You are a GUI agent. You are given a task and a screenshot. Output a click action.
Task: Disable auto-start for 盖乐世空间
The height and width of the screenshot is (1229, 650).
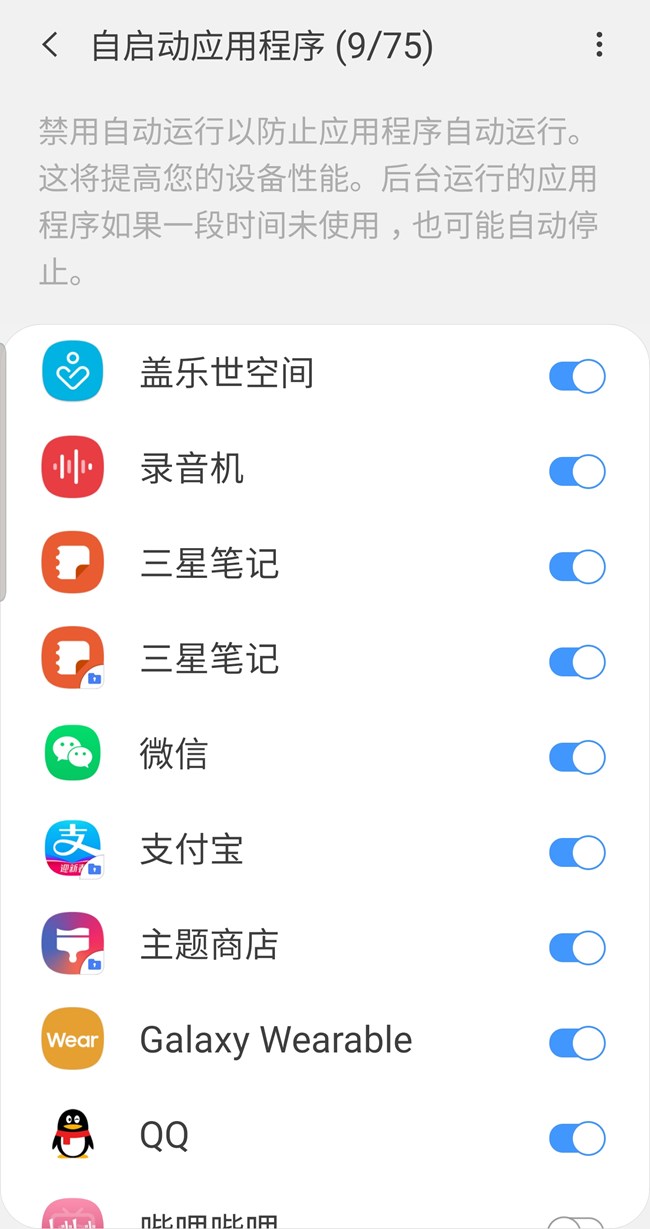point(577,377)
